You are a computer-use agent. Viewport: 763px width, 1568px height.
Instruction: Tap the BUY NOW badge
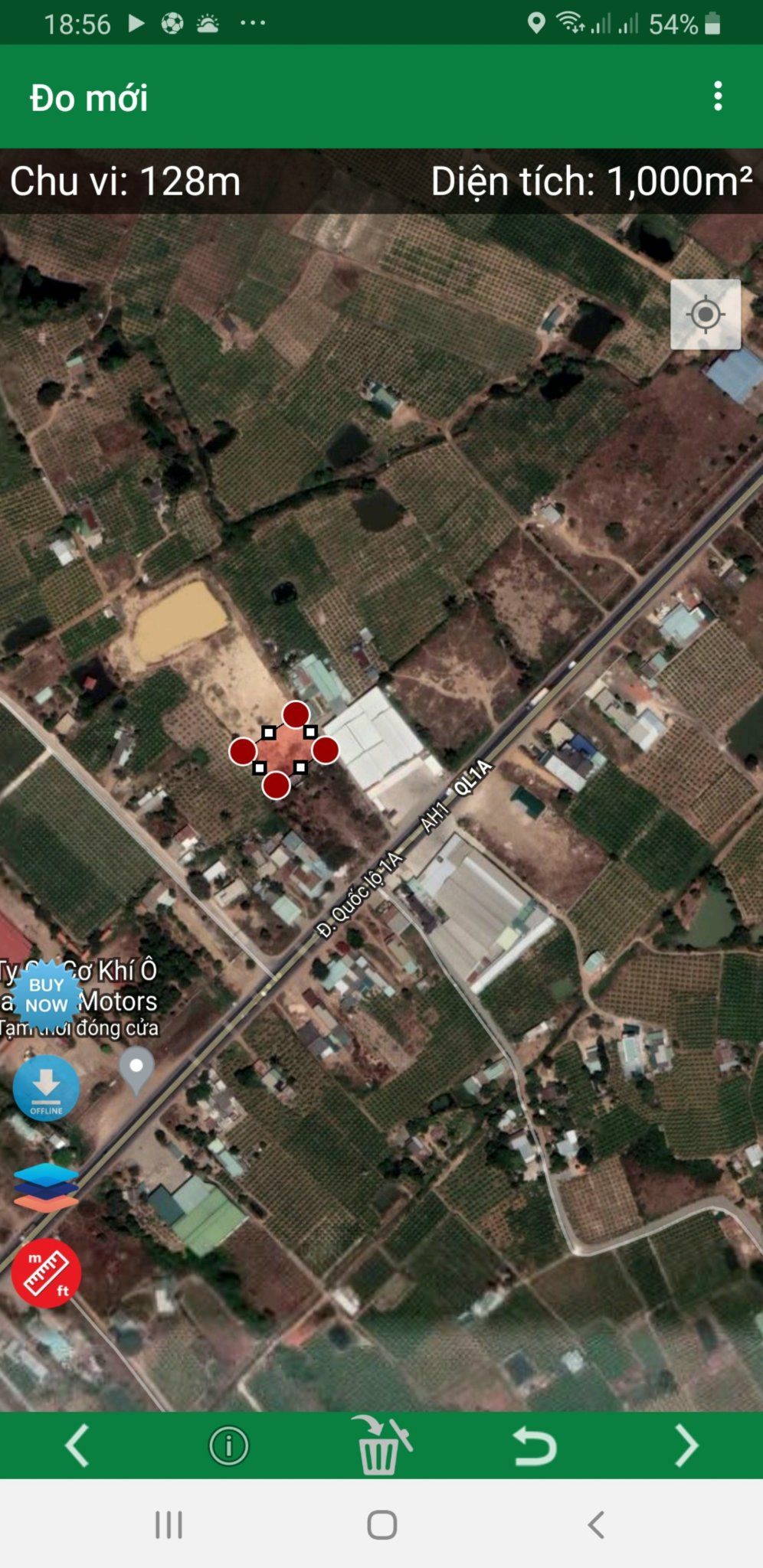47,995
